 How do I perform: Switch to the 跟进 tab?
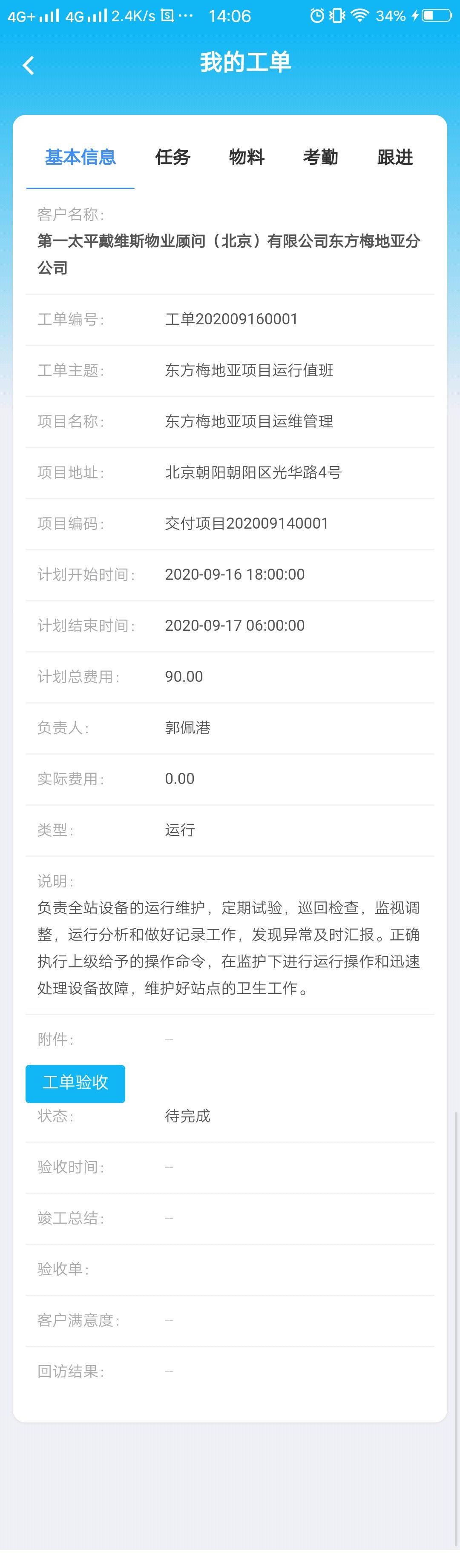395,157
